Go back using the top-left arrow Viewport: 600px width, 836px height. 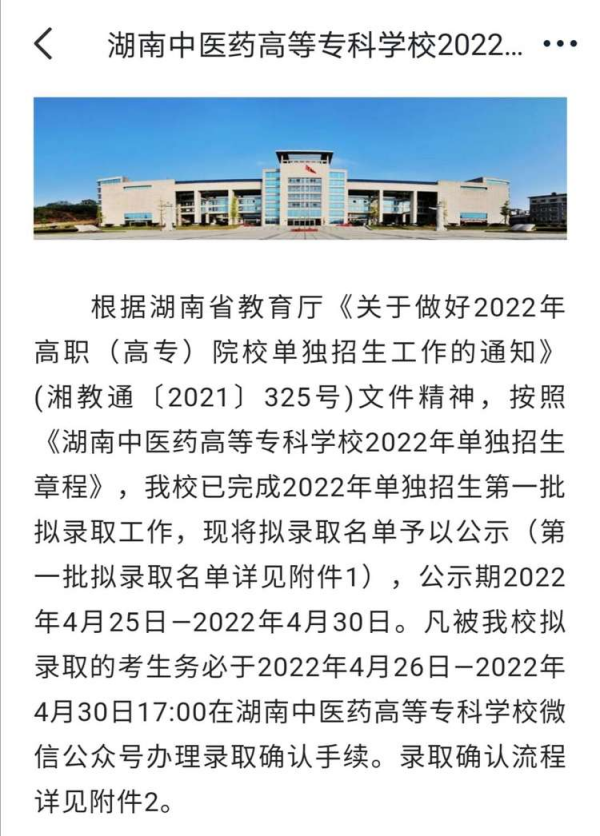(43, 45)
